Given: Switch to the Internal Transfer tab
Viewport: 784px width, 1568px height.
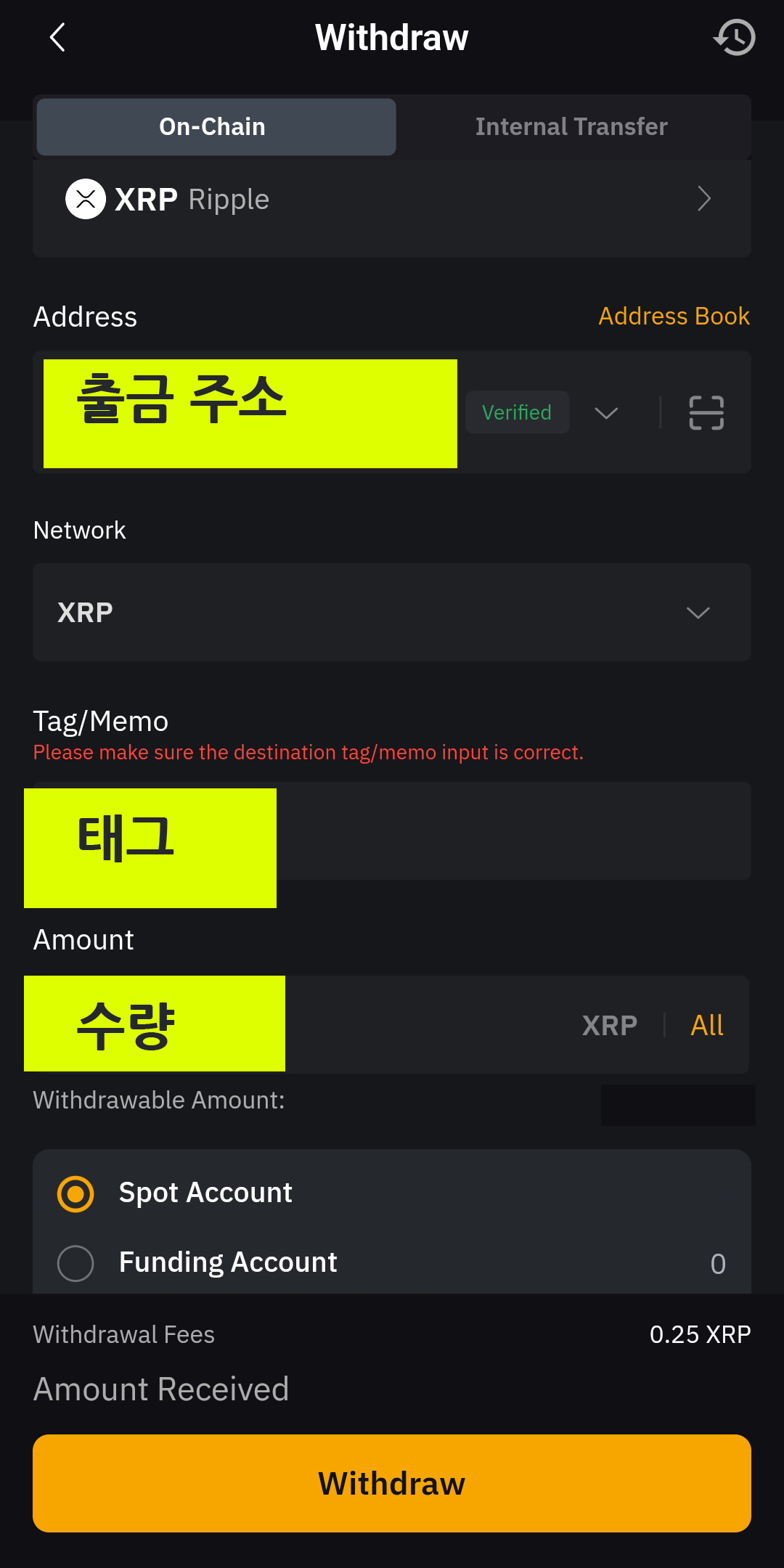Looking at the screenshot, I should pos(571,127).
